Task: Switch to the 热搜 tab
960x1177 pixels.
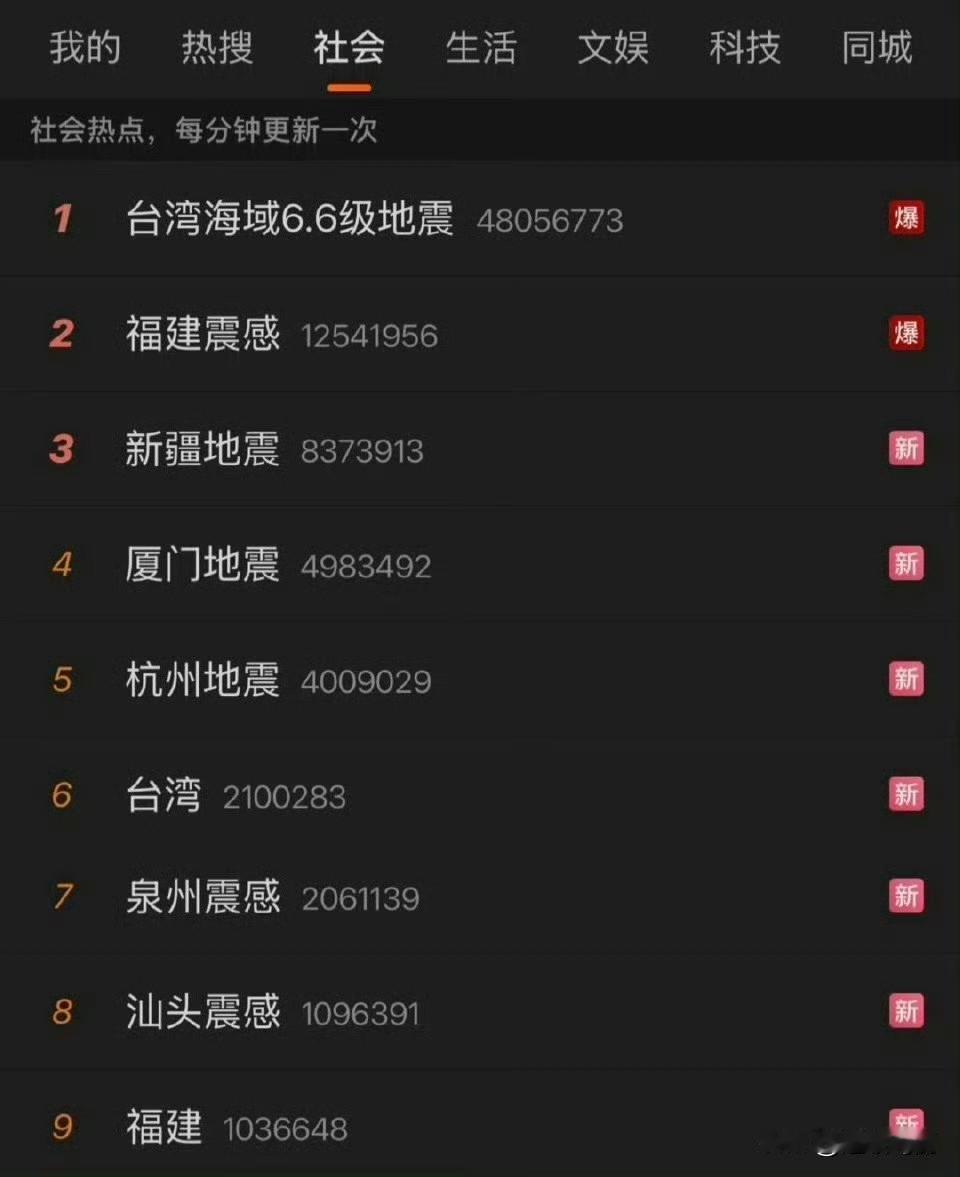Action: pyautogui.click(x=216, y=49)
